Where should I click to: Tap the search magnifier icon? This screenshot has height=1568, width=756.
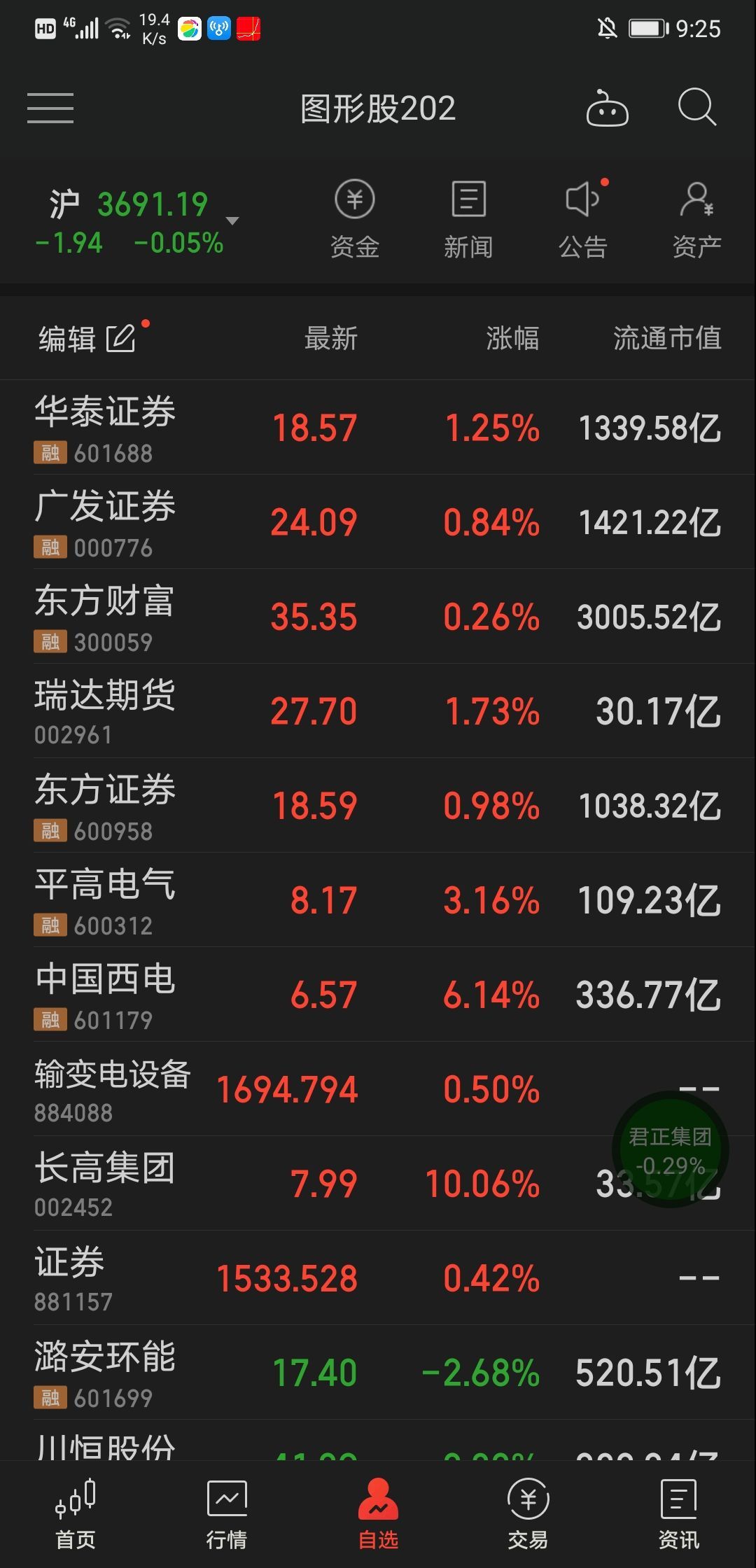point(697,107)
